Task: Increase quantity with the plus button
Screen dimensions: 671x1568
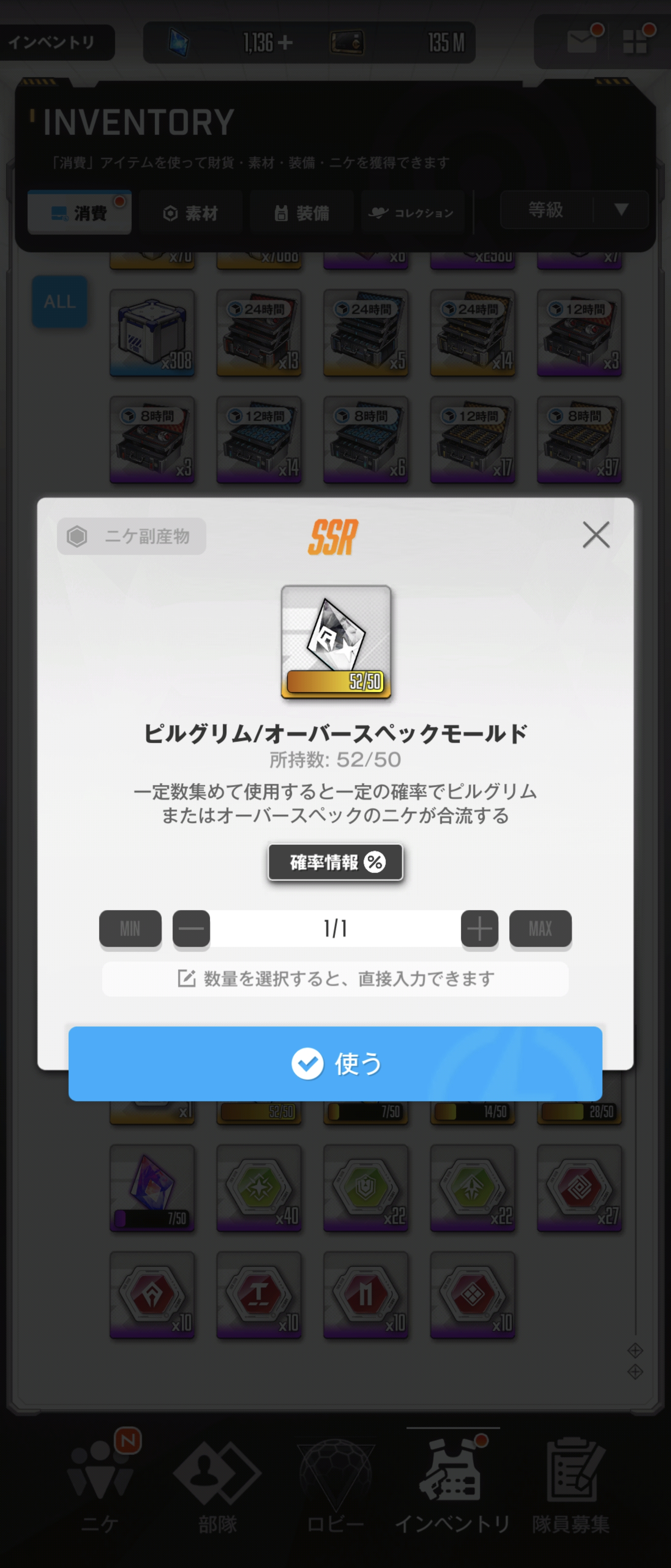Action: [x=479, y=928]
